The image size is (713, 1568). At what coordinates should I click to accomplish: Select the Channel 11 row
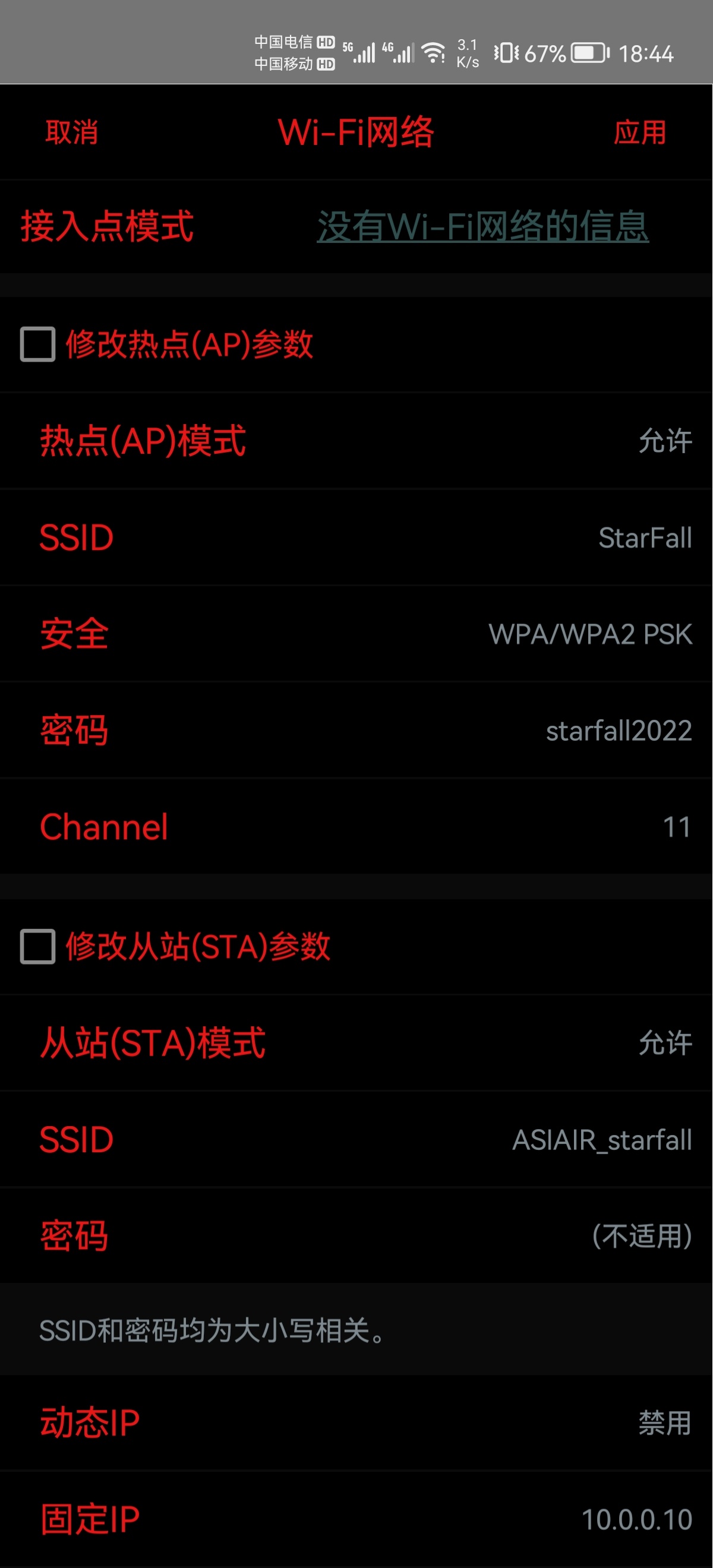[356, 827]
